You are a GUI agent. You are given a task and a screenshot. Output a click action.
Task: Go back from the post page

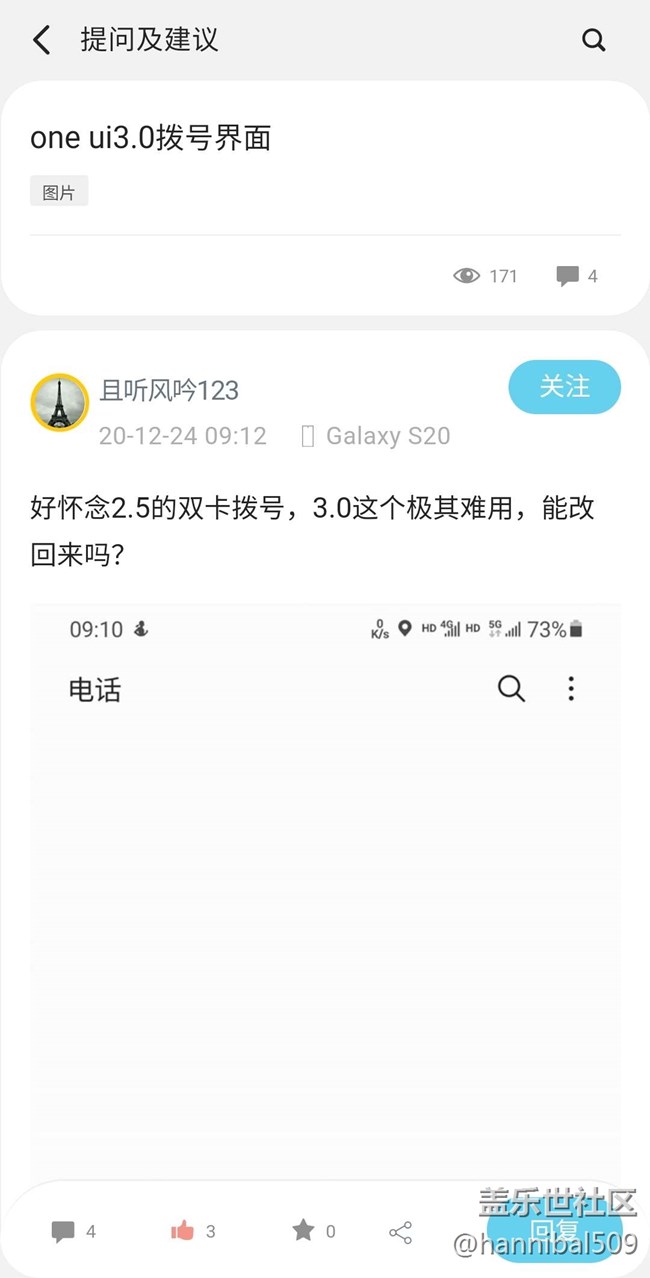coord(41,40)
